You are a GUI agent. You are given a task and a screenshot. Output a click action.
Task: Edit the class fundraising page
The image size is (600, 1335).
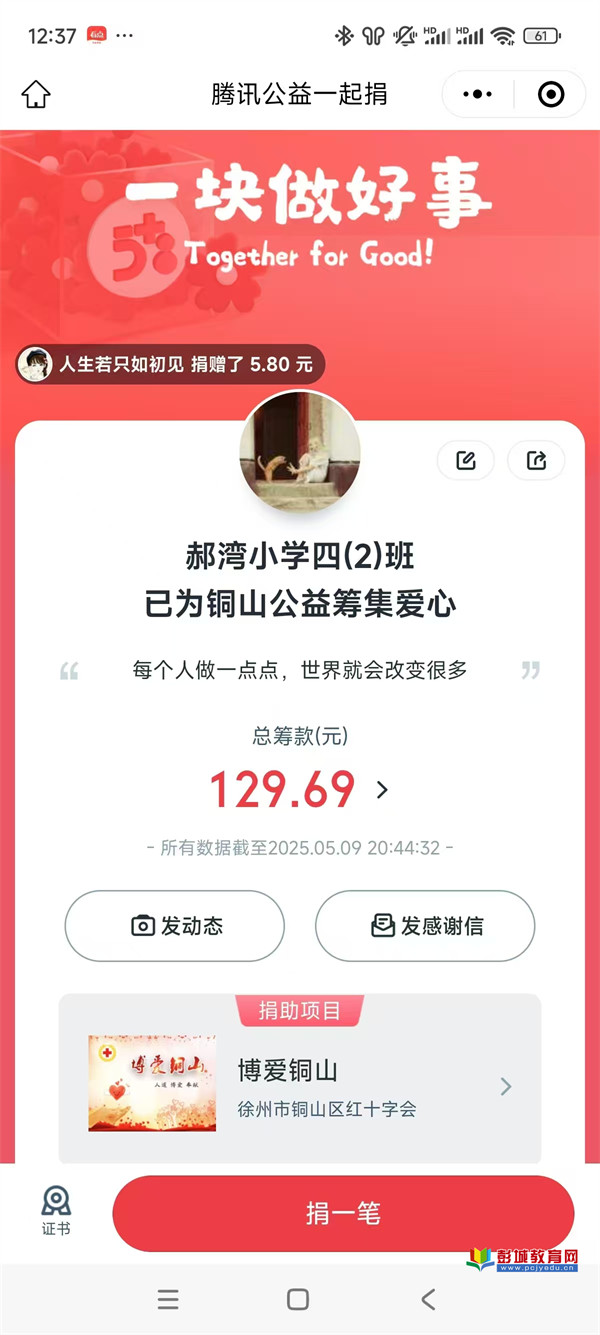(465, 460)
